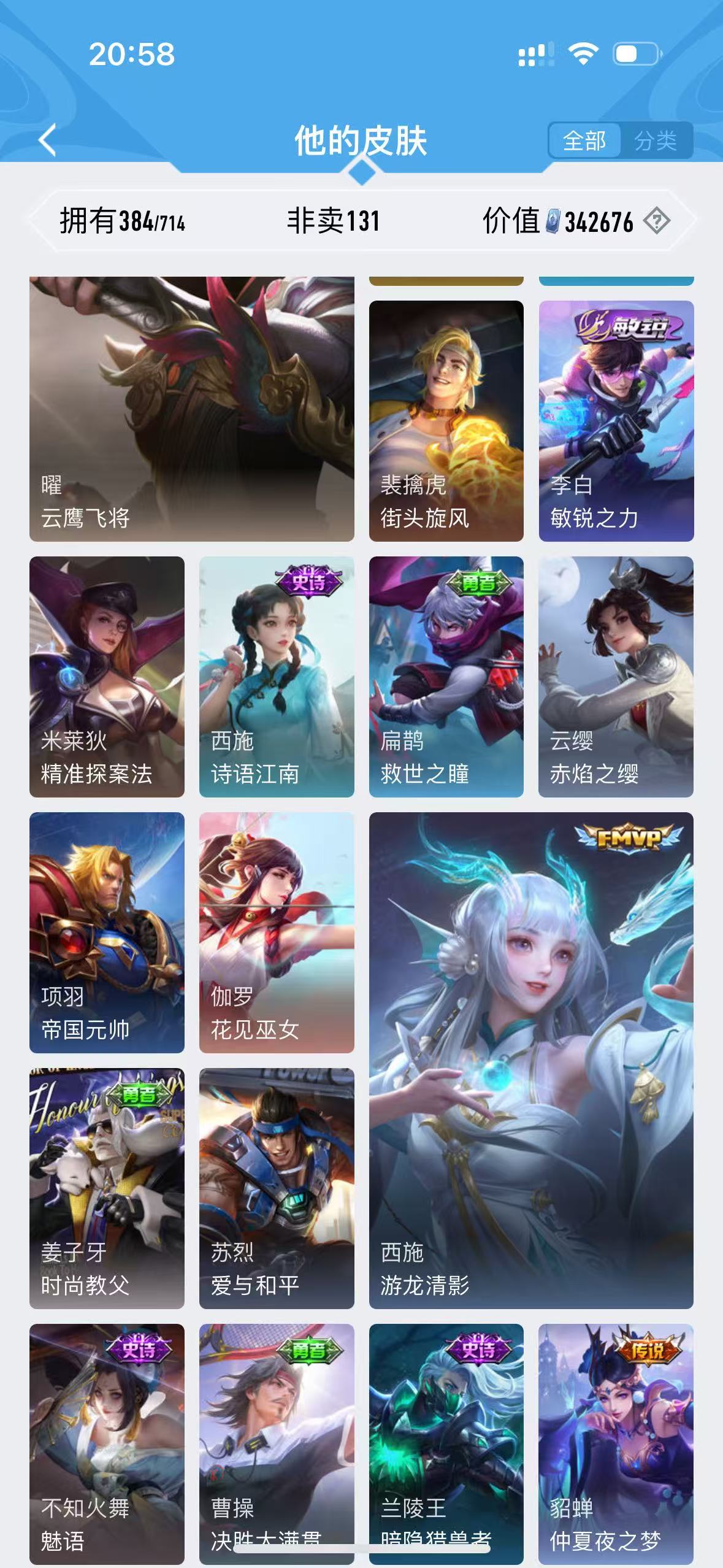The height and width of the screenshot is (1568, 723).
Task: Open 曜 云鹰飞将 skin card
Action: 192,409
